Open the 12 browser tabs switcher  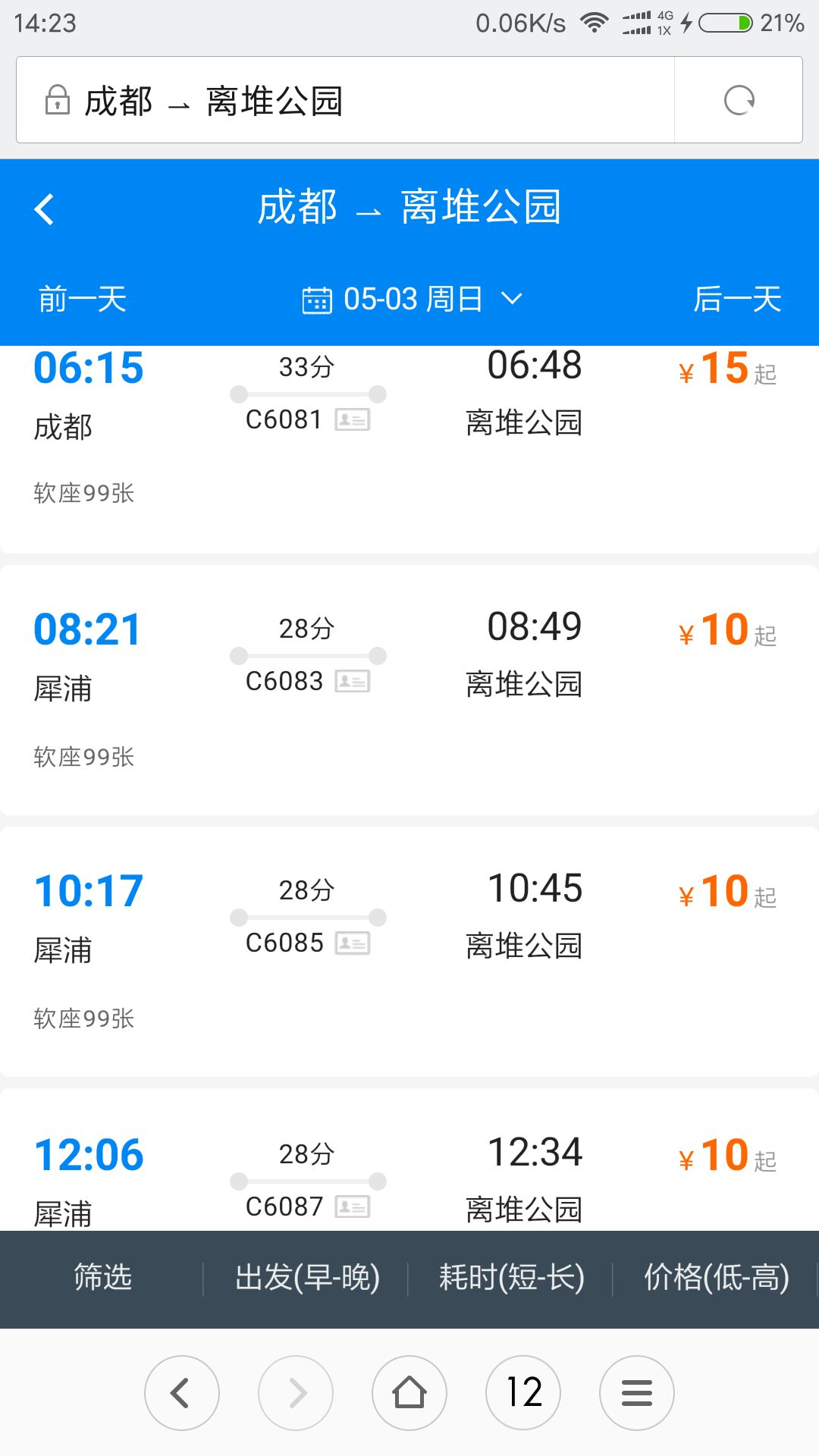(523, 1393)
